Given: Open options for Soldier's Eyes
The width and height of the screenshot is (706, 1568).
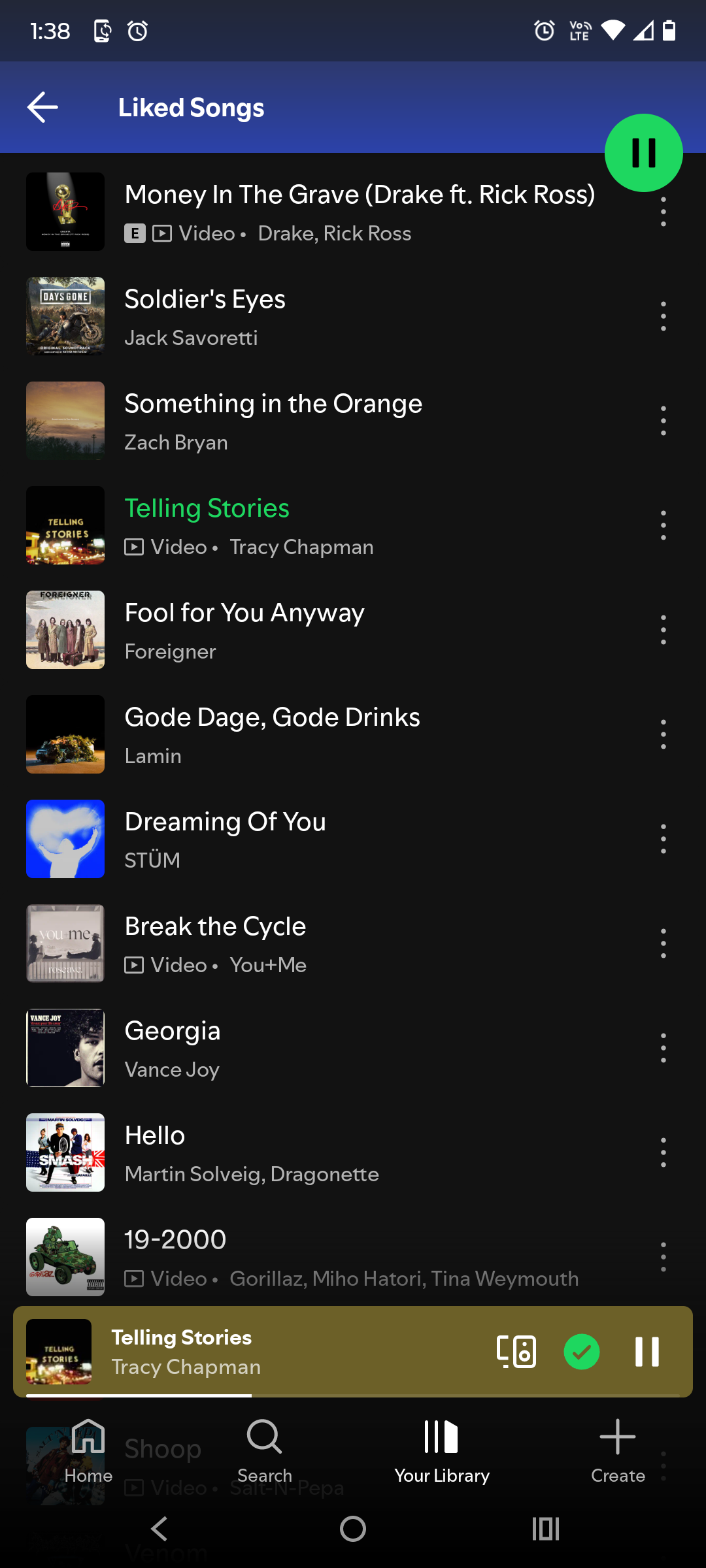Looking at the screenshot, I should point(664,316).
